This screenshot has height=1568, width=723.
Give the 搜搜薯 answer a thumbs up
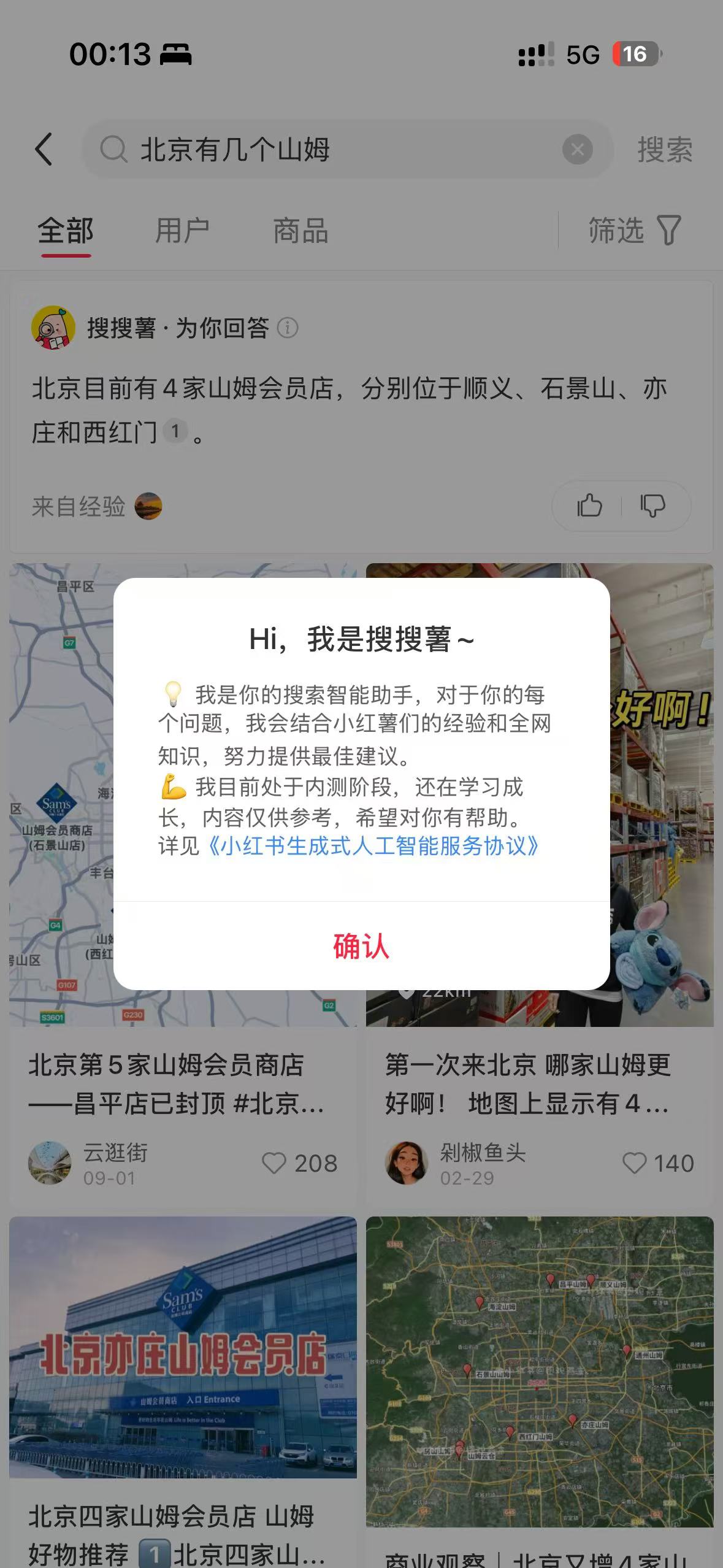tap(589, 506)
